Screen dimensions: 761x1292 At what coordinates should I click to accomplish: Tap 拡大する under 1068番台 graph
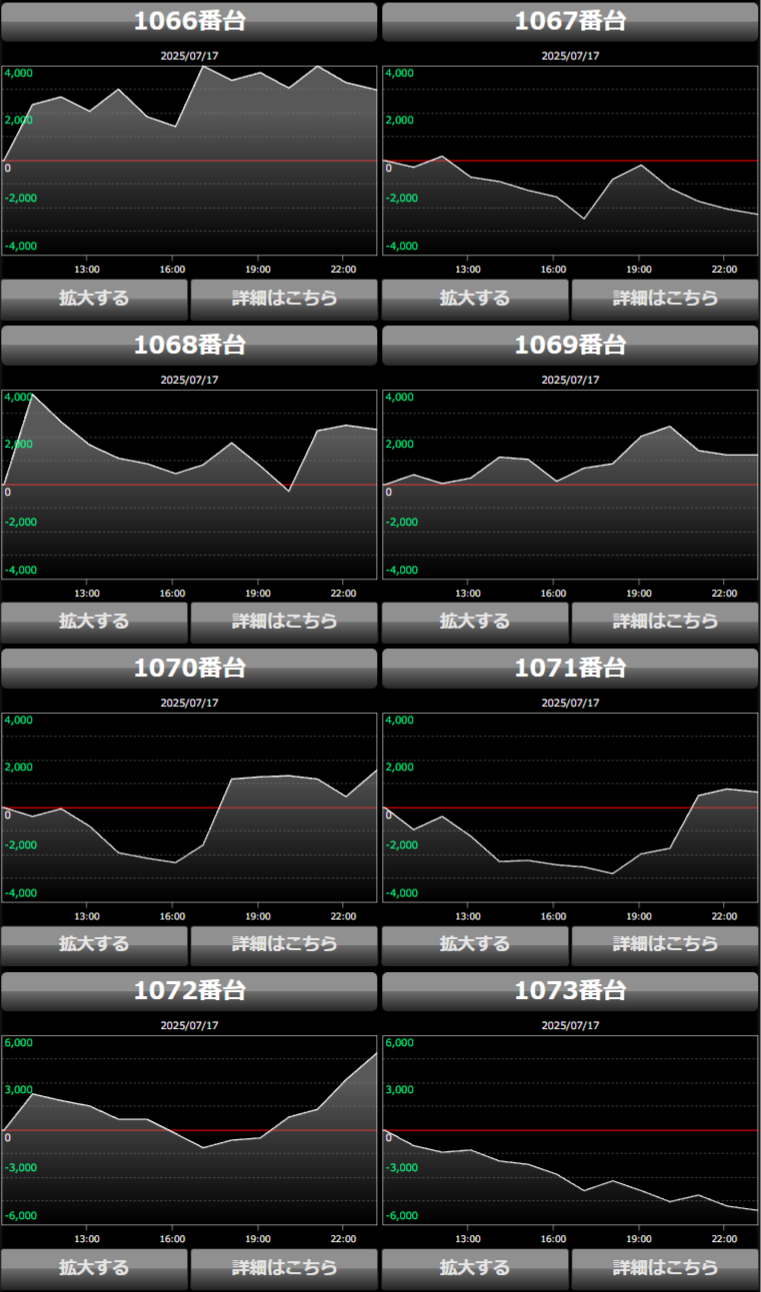(94, 621)
